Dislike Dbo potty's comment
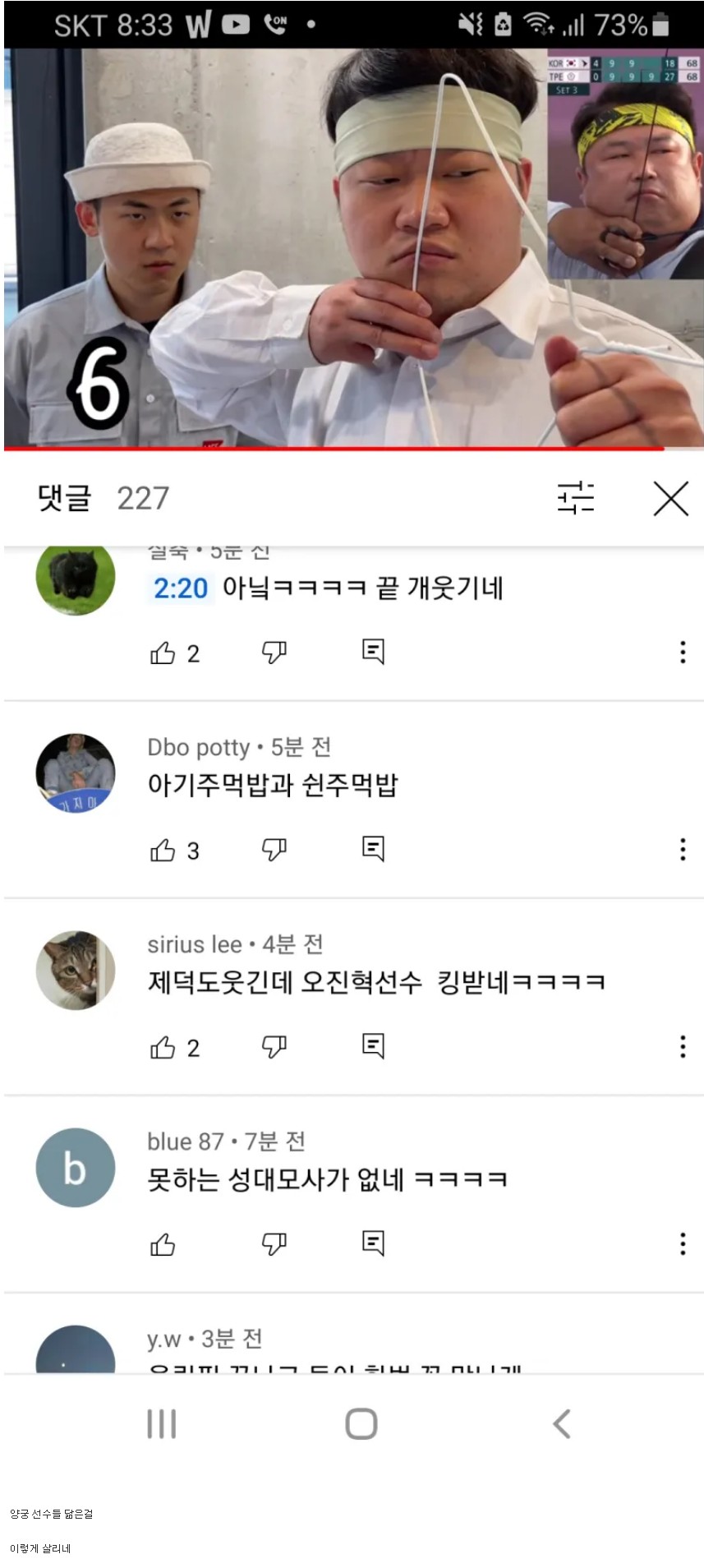704x1568 pixels. pos(274,849)
